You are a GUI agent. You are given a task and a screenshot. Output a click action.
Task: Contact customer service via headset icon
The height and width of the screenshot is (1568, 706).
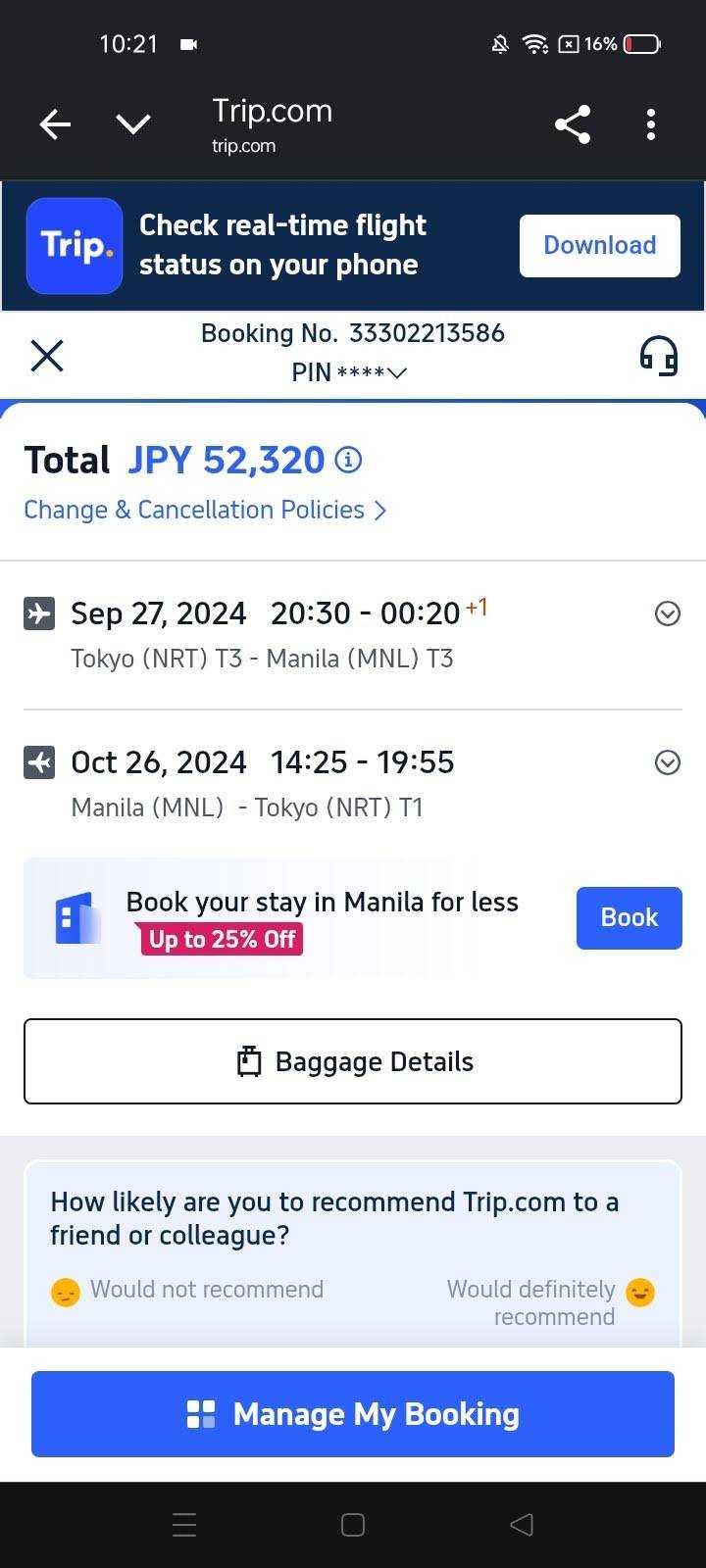click(659, 356)
